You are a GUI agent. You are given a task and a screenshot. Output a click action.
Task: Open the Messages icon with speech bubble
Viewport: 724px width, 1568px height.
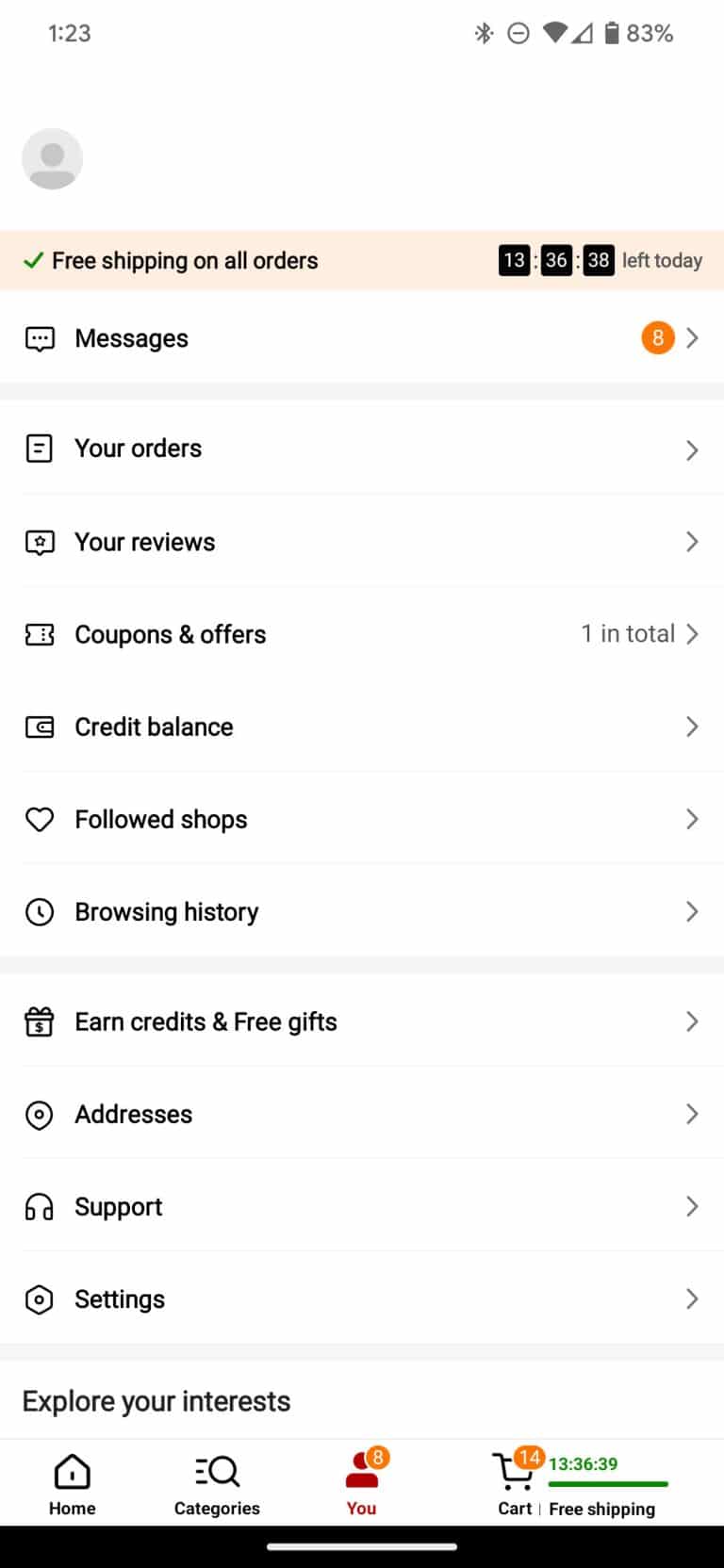click(39, 337)
